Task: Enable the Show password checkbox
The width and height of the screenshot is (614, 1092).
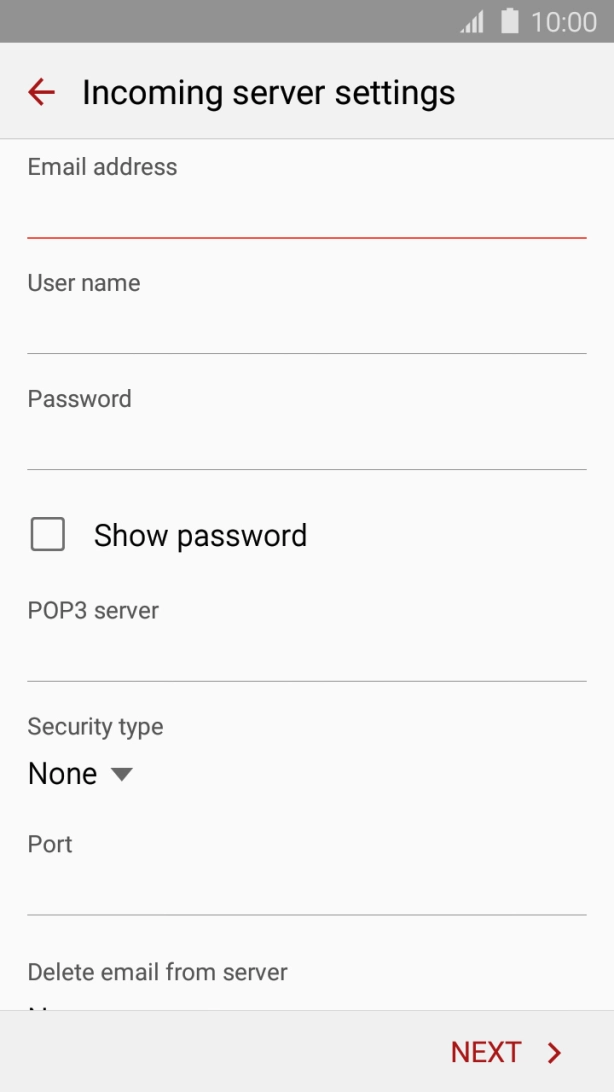Action: point(48,534)
